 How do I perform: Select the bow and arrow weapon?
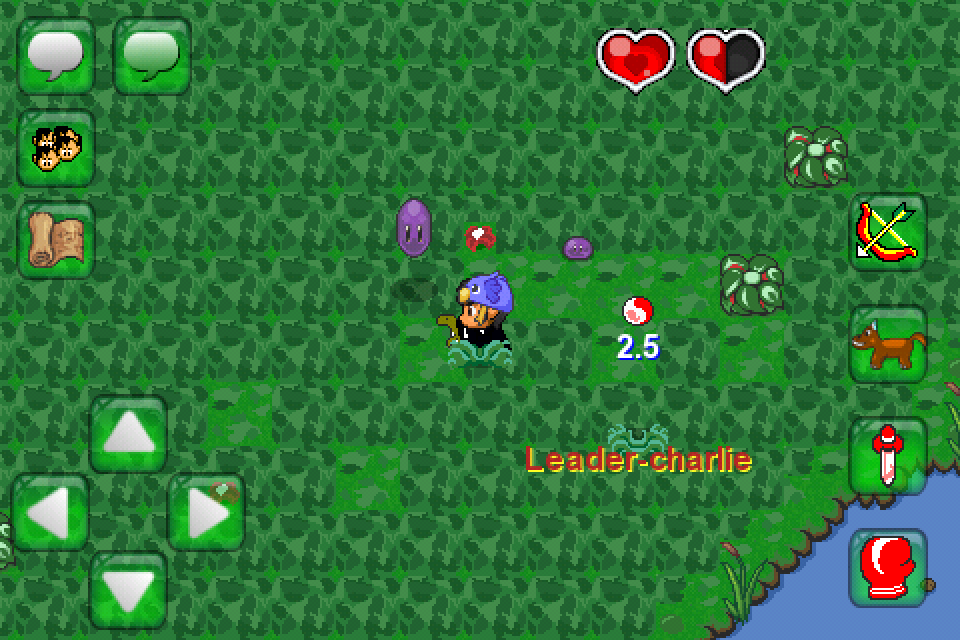click(888, 232)
